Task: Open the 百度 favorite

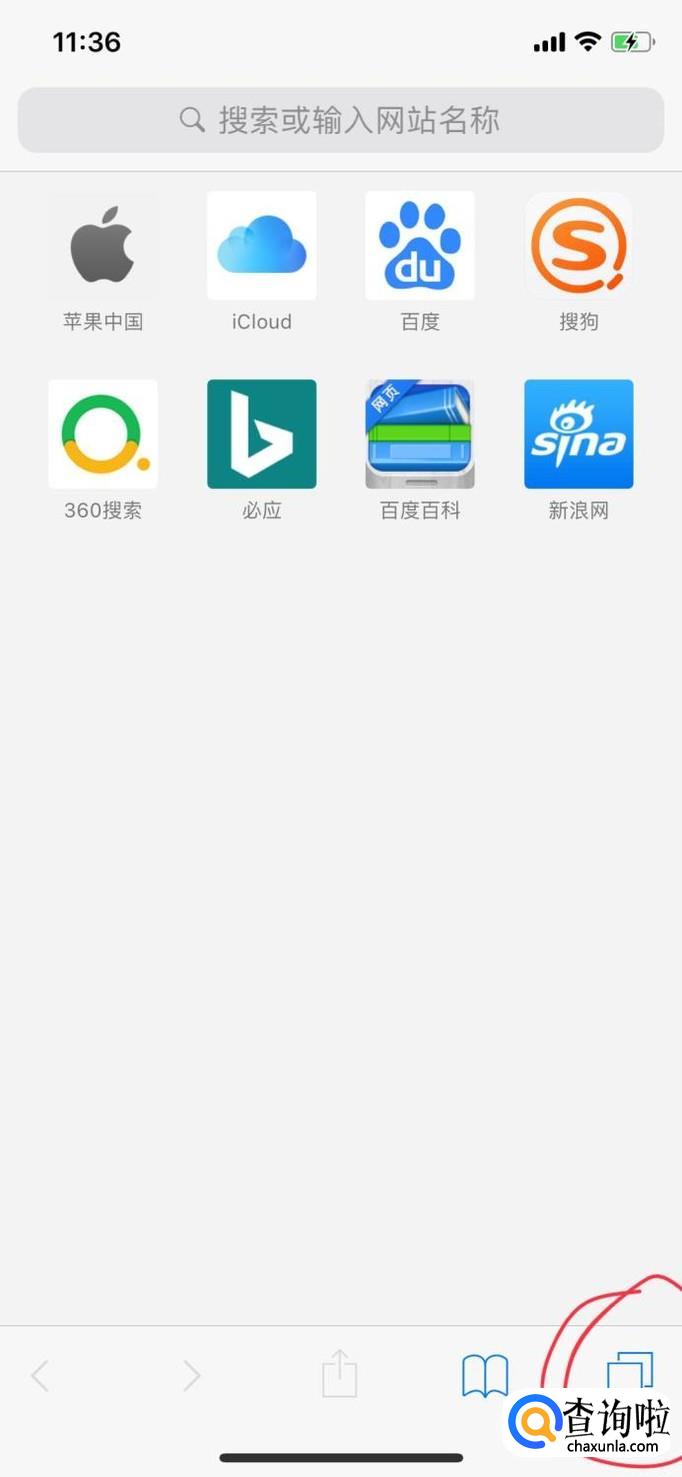Action: point(420,246)
